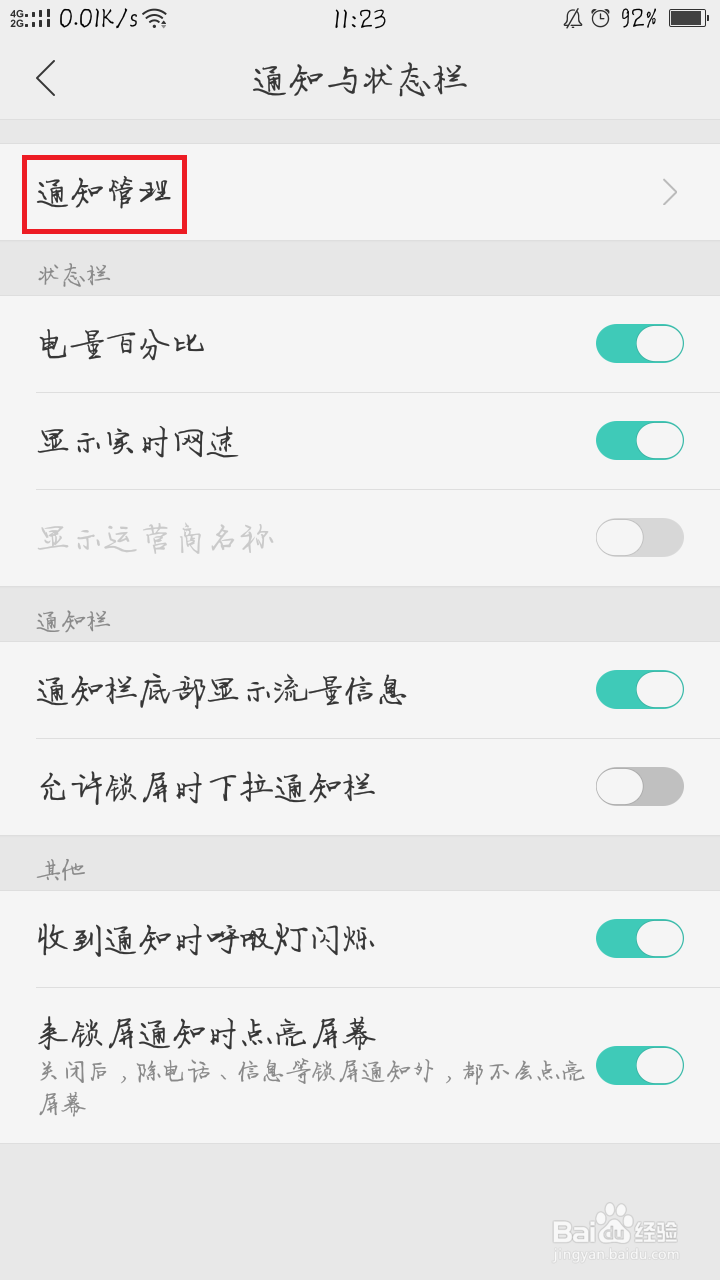Toggle 来锁屏通知时点亮屏幕 off
The image size is (720, 1280).
click(x=640, y=1066)
